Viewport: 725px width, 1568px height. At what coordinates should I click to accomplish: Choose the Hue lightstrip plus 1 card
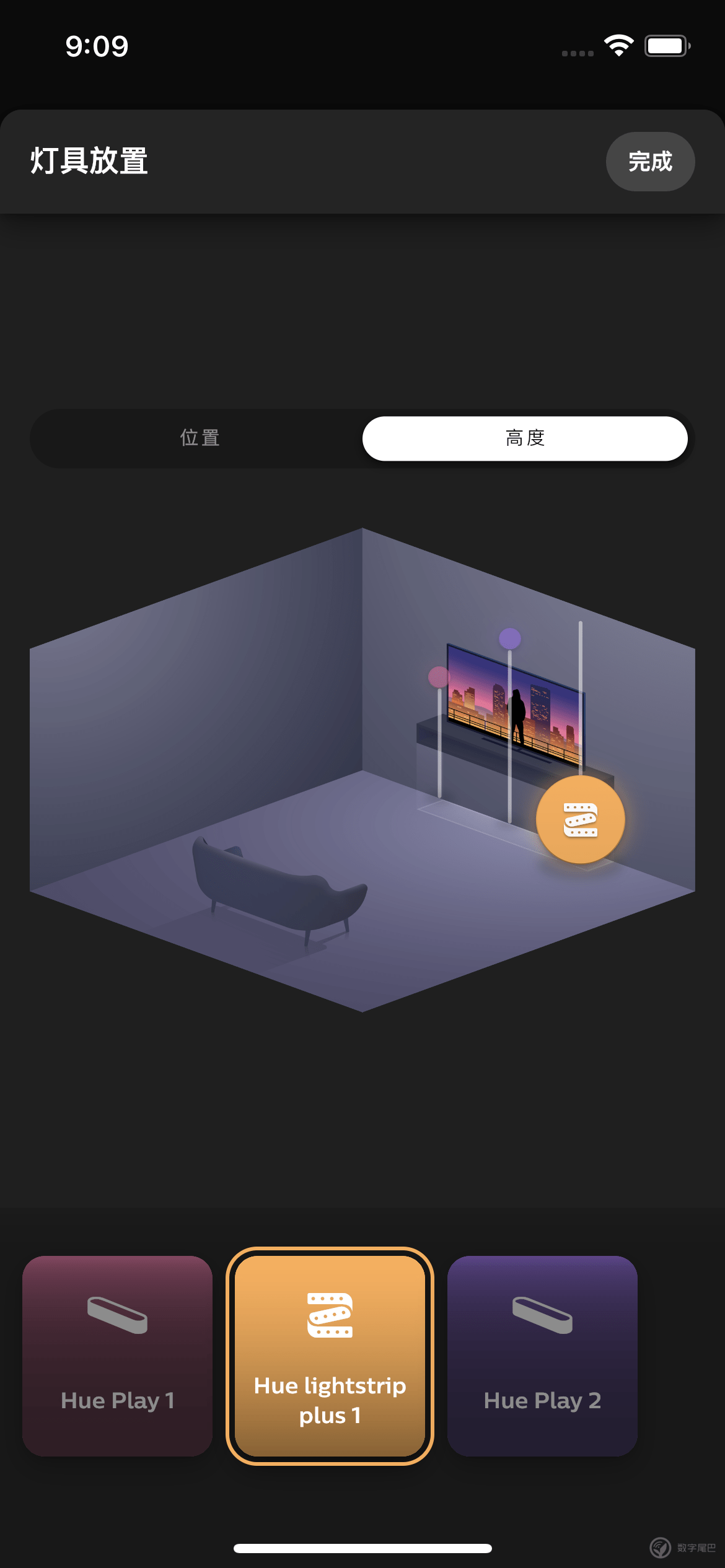pyautogui.click(x=330, y=1356)
